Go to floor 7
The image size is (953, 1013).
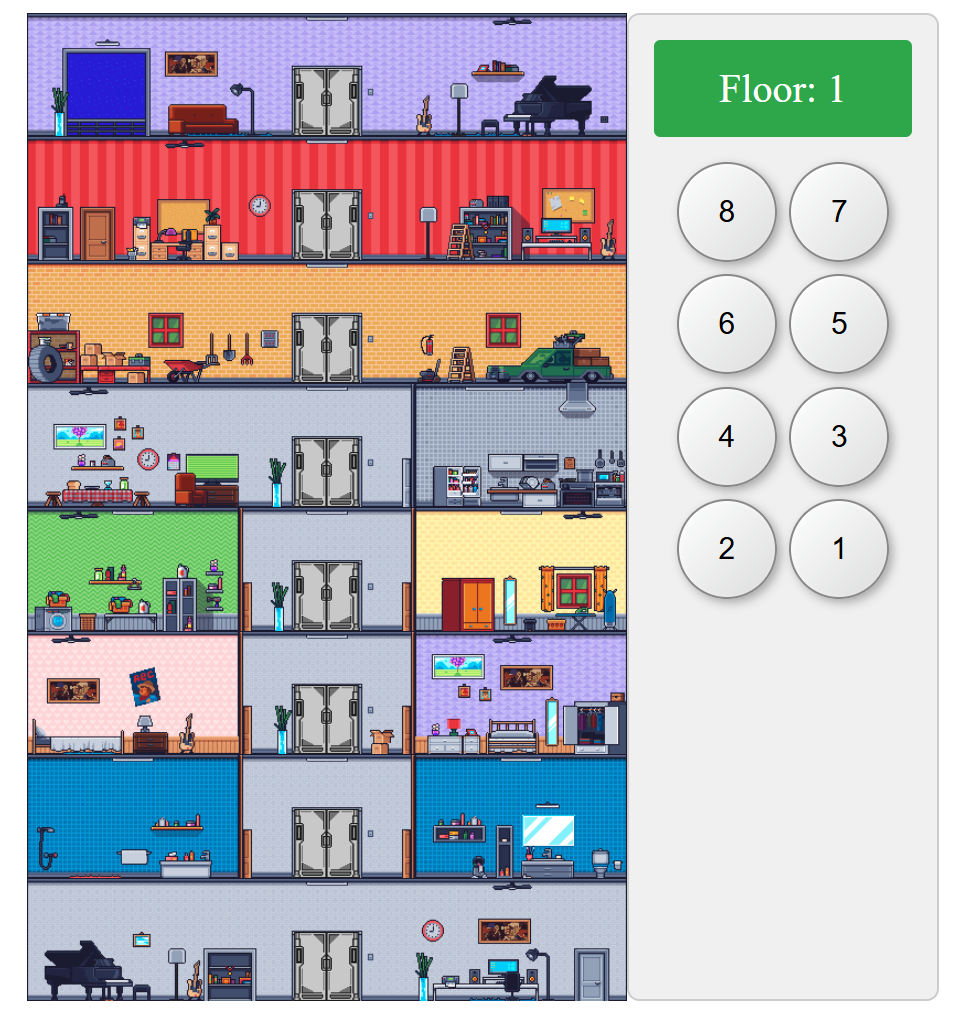click(x=838, y=211)
